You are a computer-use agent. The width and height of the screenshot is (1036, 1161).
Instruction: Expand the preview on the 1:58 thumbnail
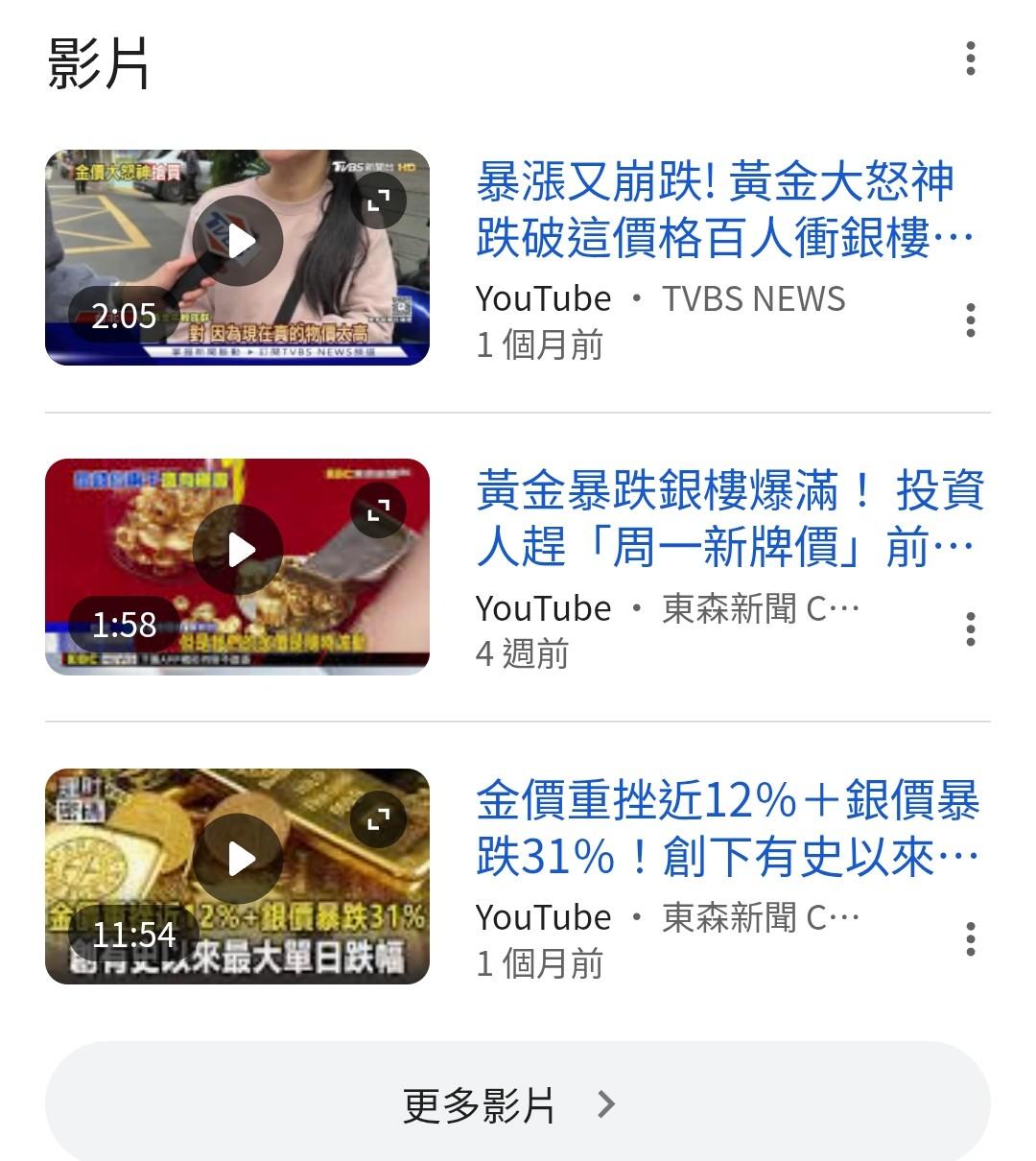380,509
